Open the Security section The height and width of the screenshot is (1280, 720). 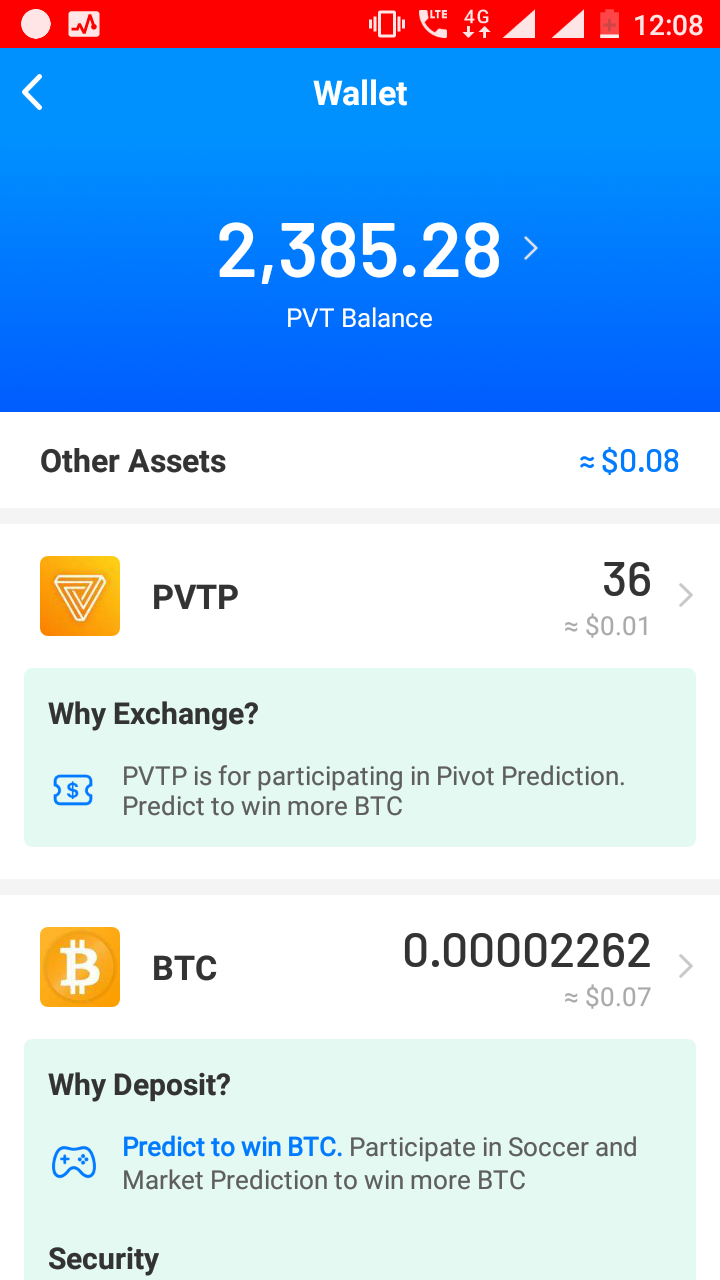click(x=102, y=1258)
